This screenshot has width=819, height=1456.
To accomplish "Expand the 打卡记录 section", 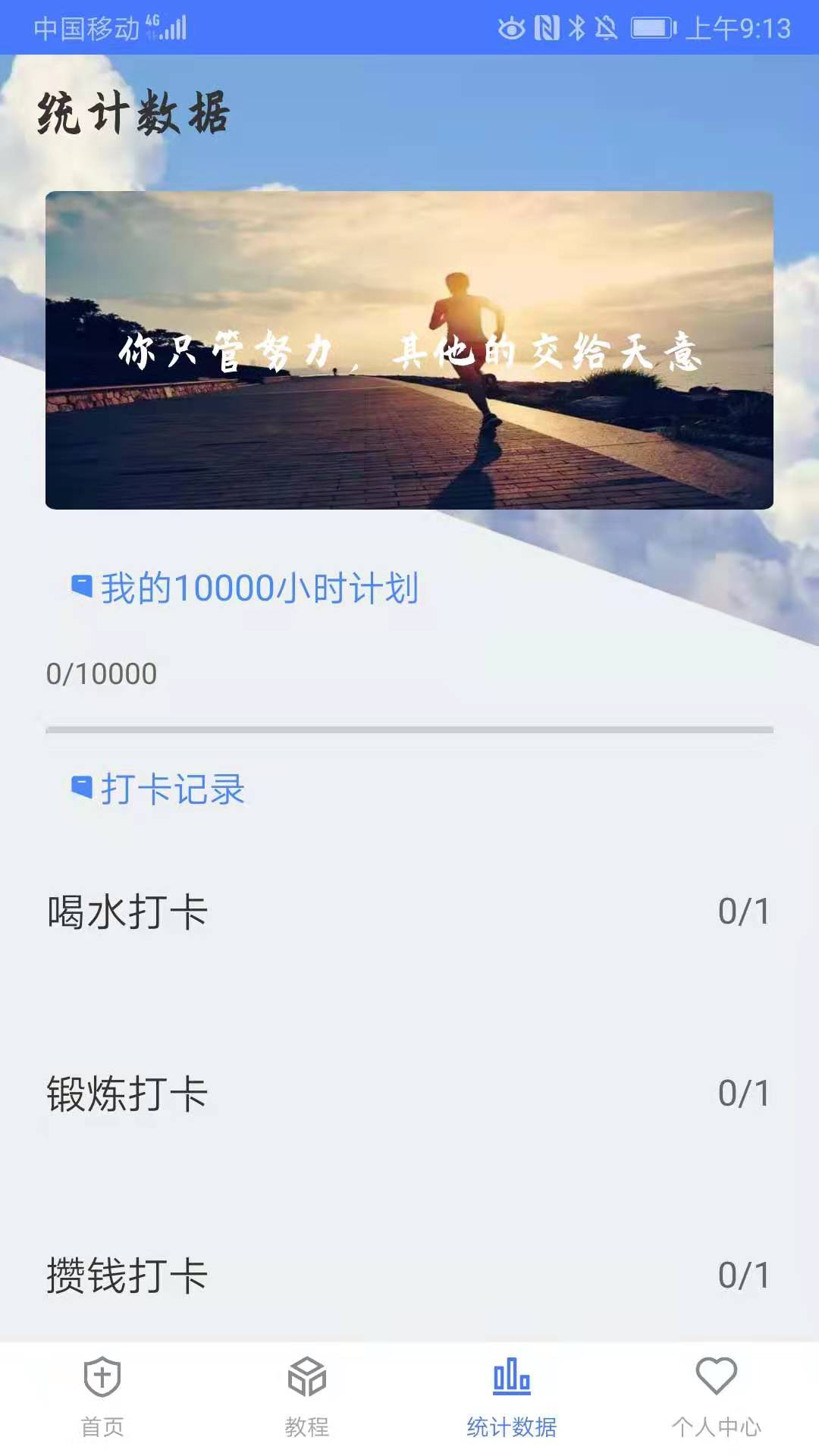I will click(174, 789).
